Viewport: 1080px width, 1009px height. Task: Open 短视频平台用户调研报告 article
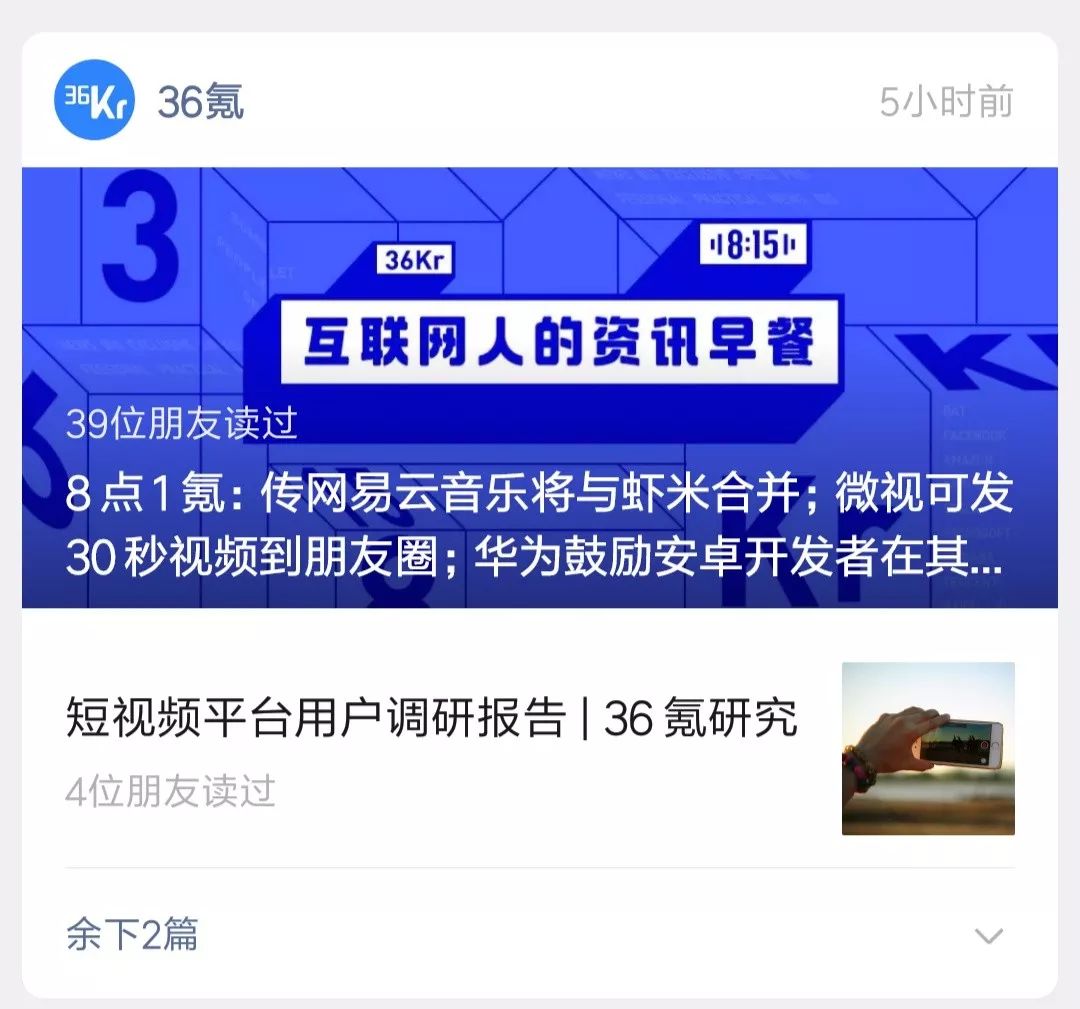pyautogui.click(x=432, y=718)
